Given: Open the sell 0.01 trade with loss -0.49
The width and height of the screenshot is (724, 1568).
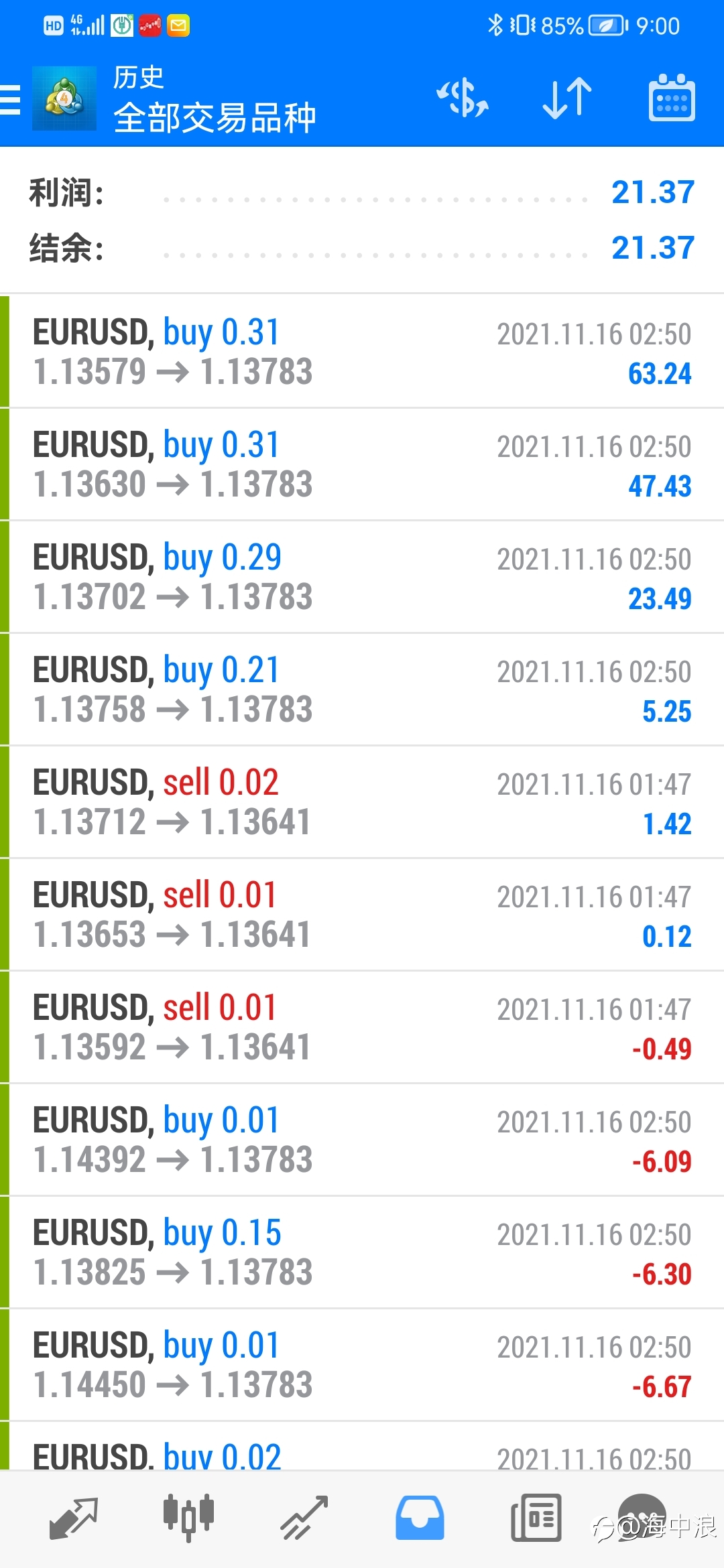Looking at the screenshot, I should pos(362,1027).
